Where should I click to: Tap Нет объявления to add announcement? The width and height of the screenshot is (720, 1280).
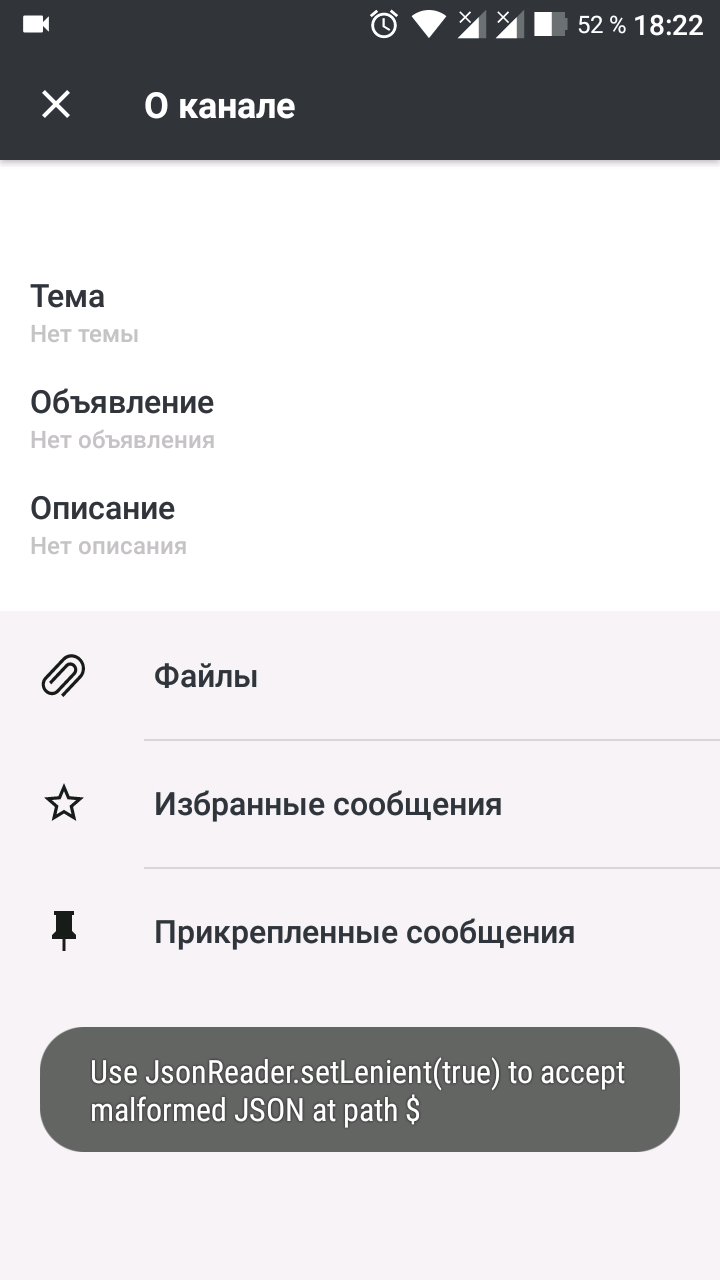point(122,439)
